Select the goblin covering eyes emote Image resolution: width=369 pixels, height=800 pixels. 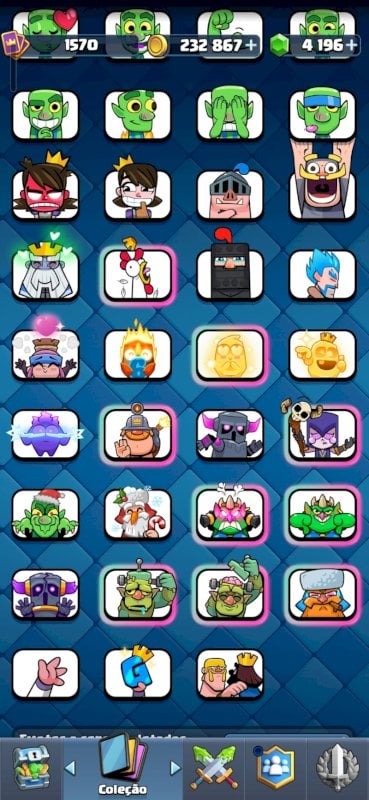tap(230, 115)
